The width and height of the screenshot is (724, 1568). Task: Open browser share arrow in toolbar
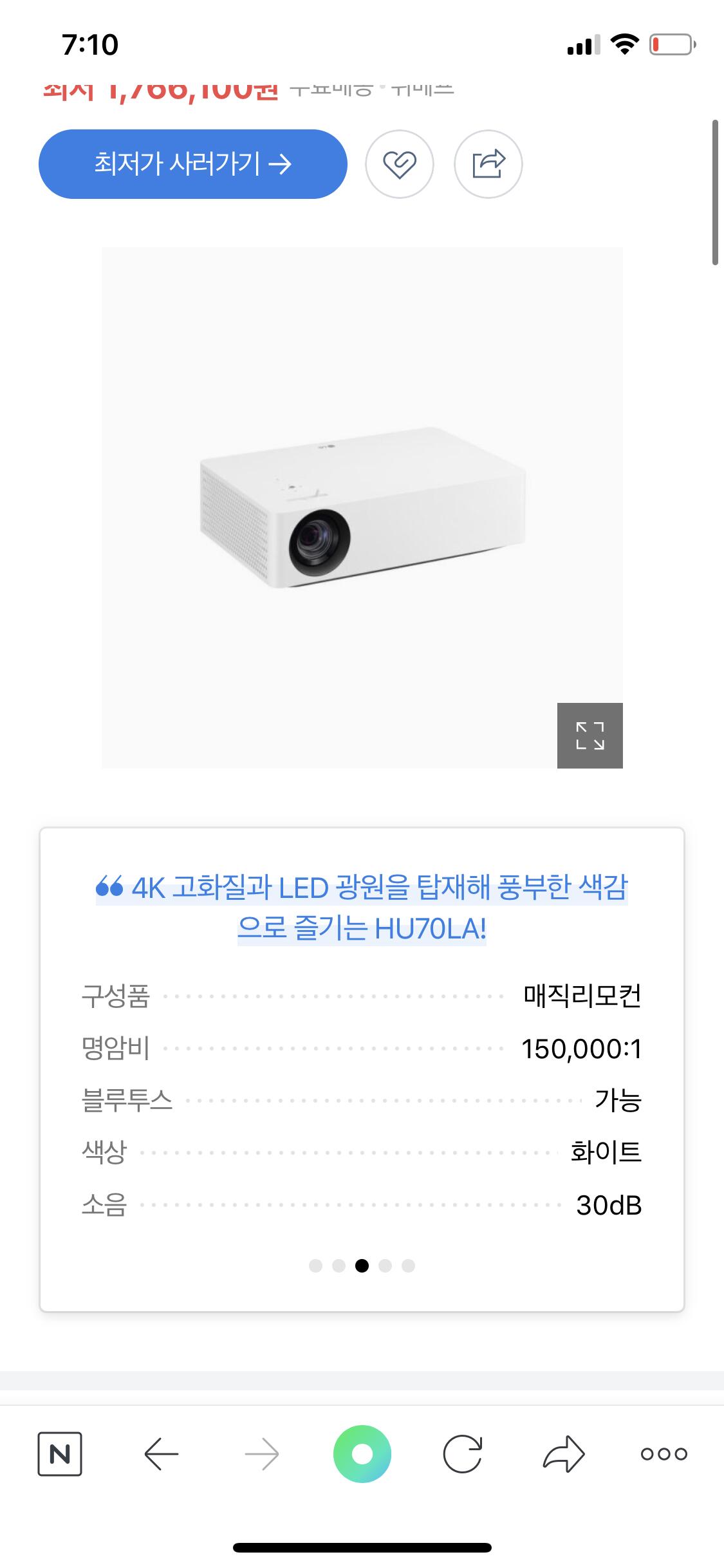(564, 1453)
